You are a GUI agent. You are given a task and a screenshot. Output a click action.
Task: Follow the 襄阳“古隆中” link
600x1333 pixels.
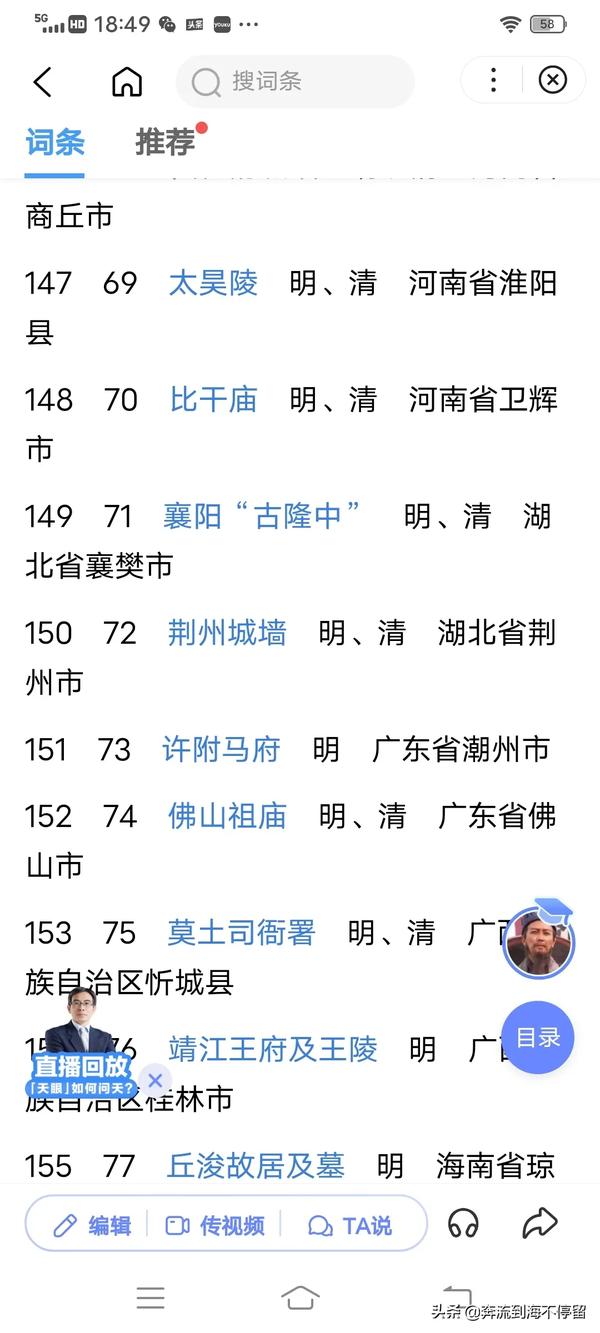(264, 517)
